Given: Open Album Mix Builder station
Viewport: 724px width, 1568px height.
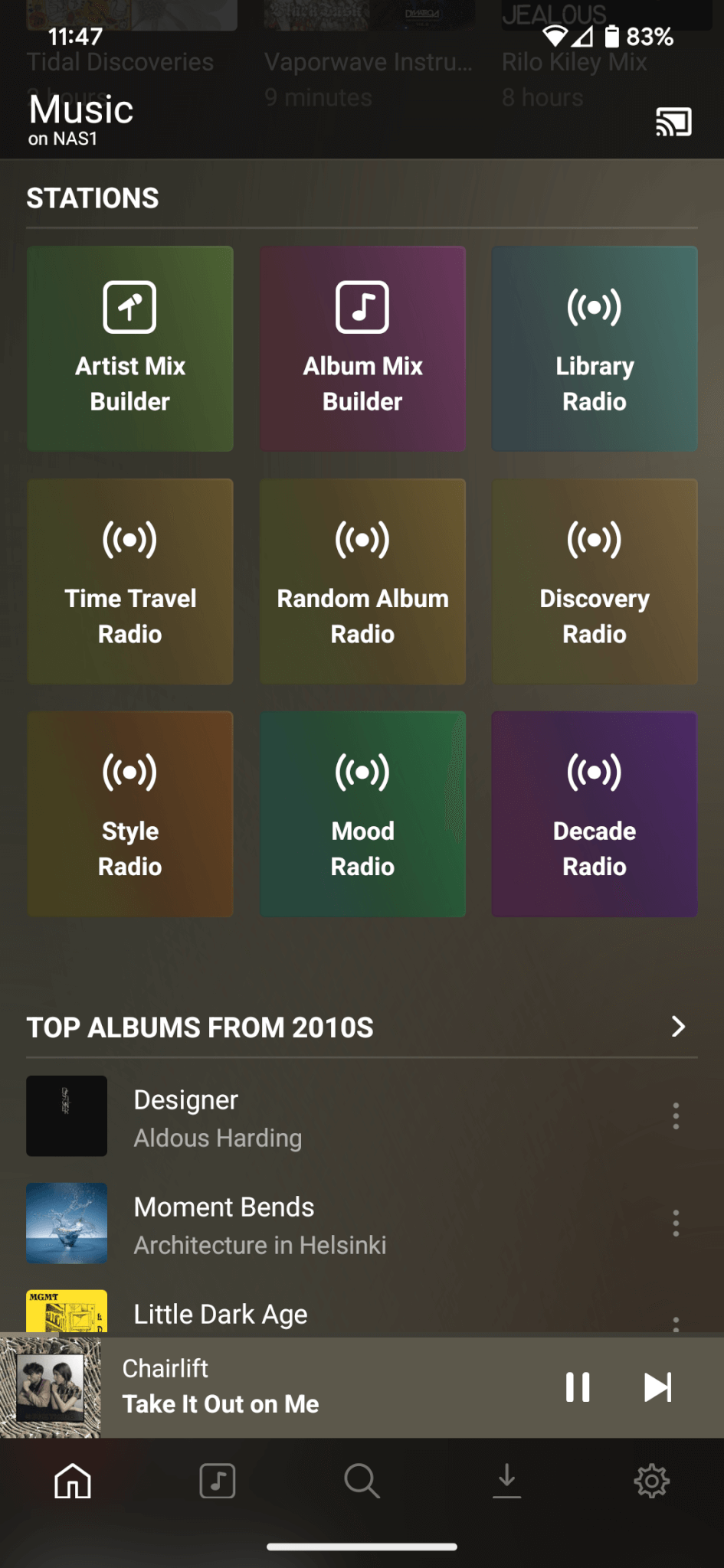Looking at the screenshot, I should [362, 348].
